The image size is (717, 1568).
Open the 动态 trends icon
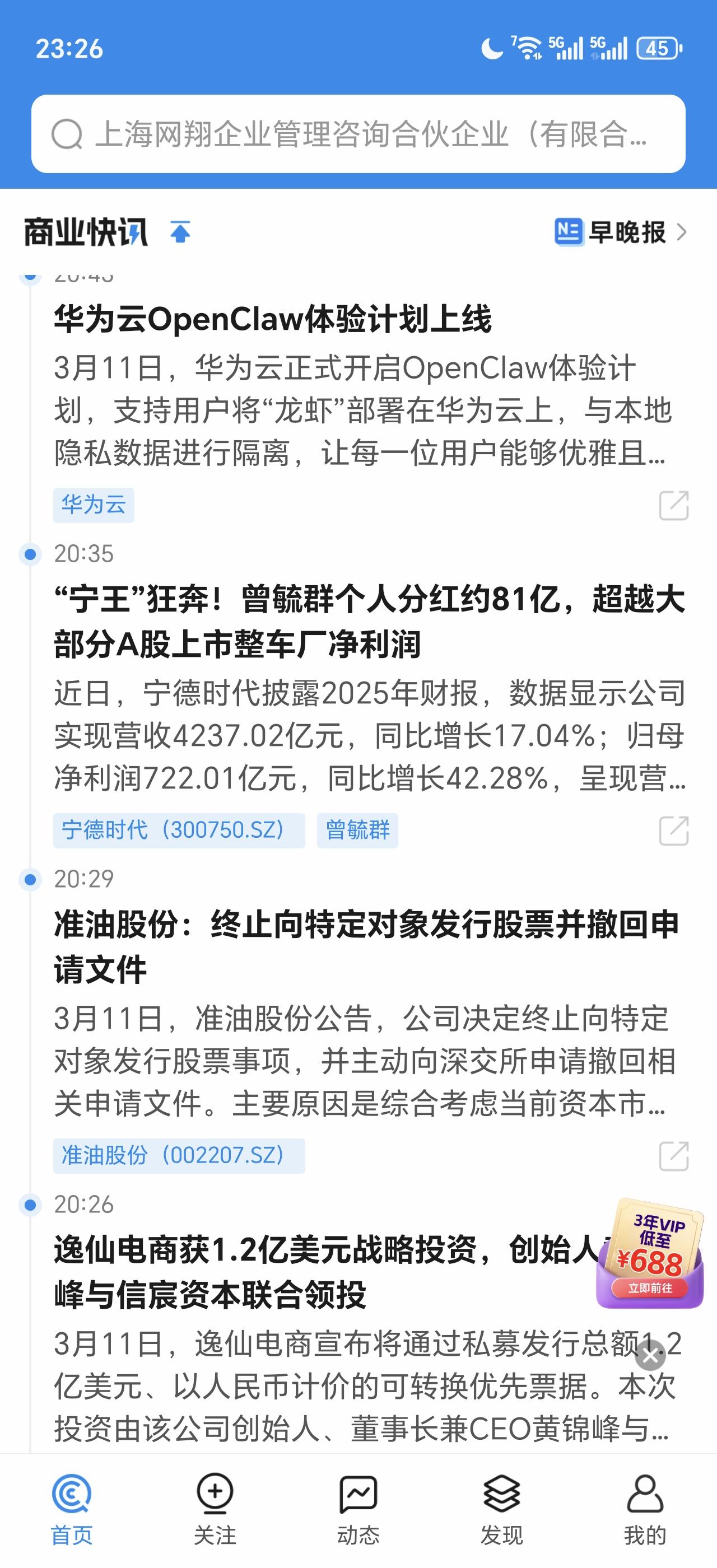coord(358,1492)
